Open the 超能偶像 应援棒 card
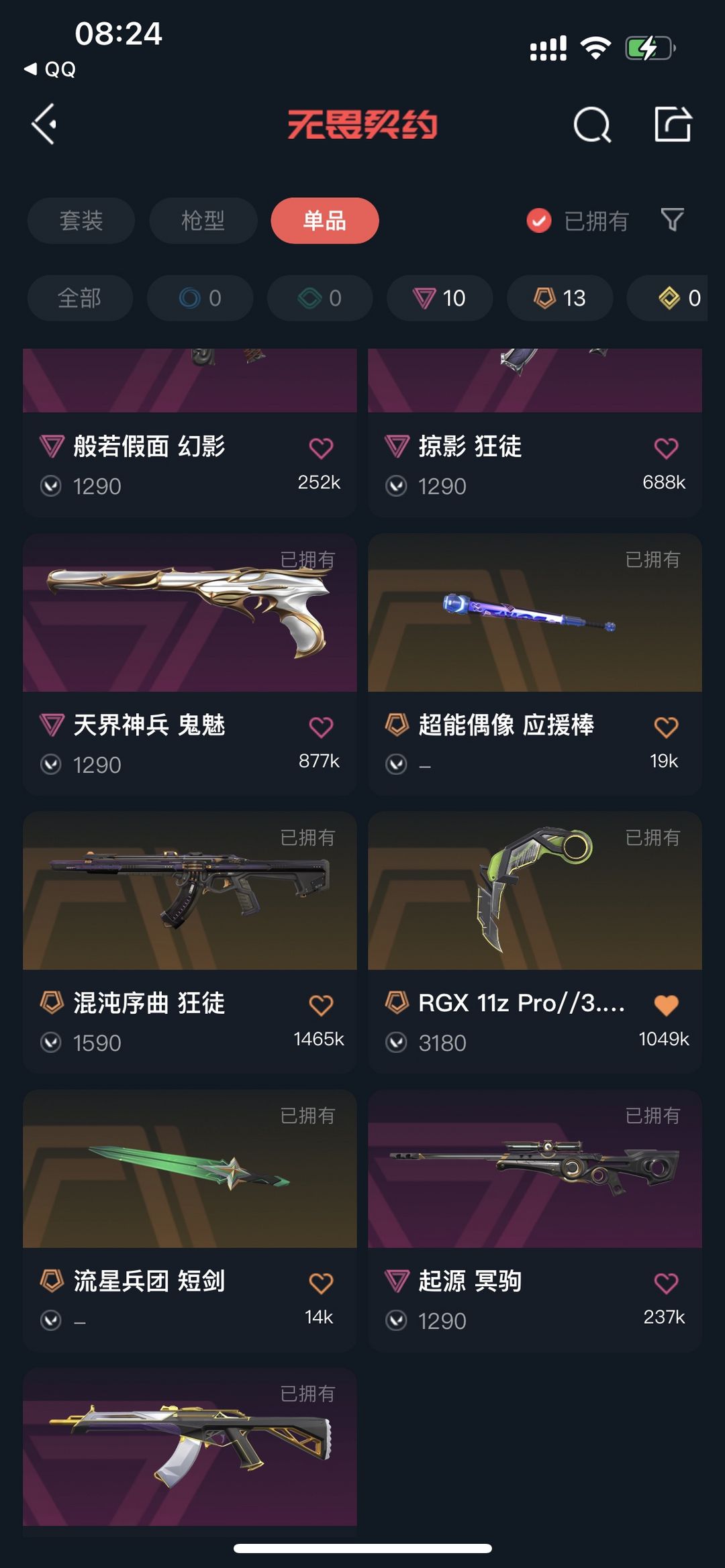This screenshot has height=1568, width=725. point(535,664)
